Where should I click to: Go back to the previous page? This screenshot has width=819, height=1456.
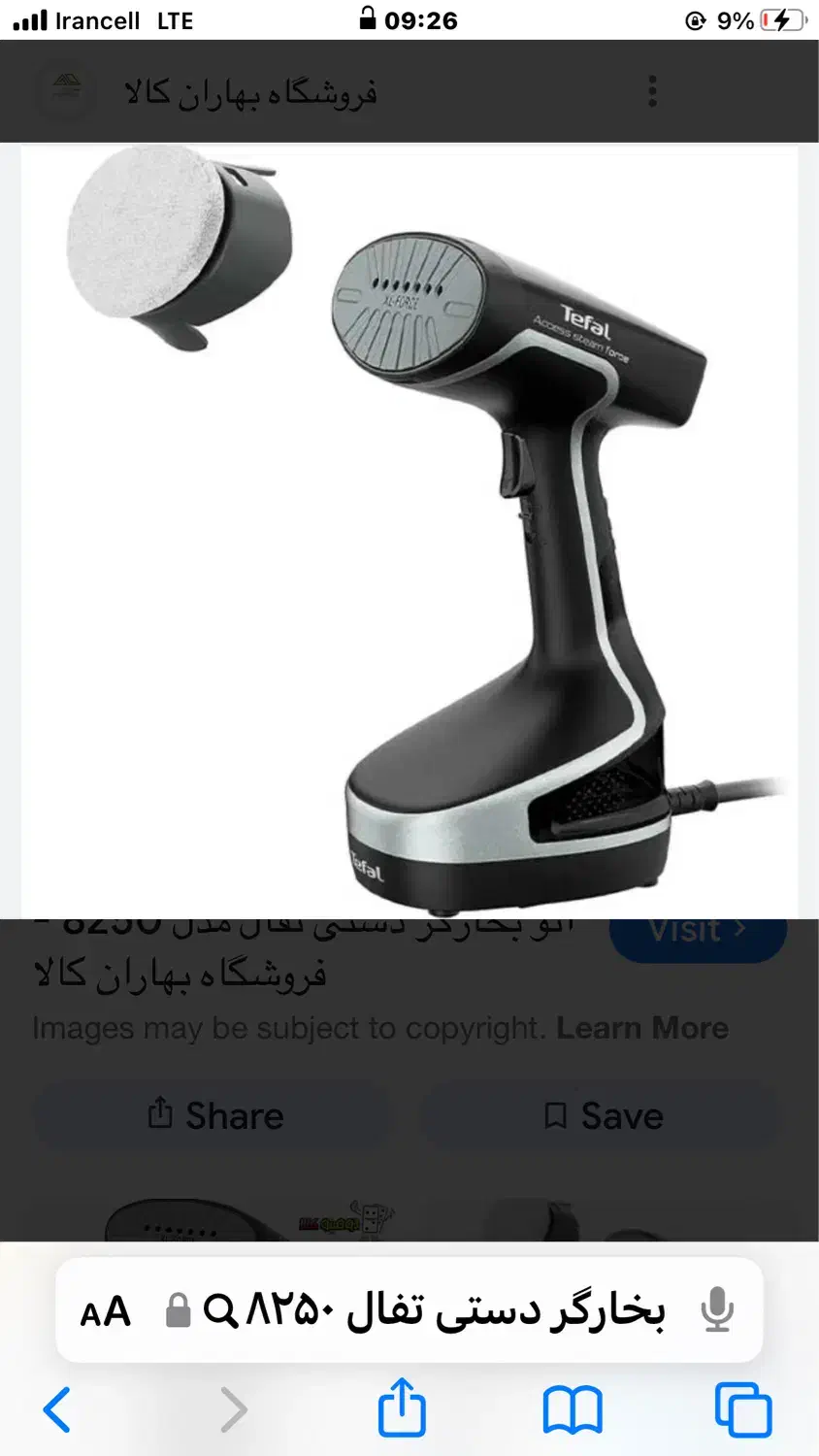(57, 1409)
